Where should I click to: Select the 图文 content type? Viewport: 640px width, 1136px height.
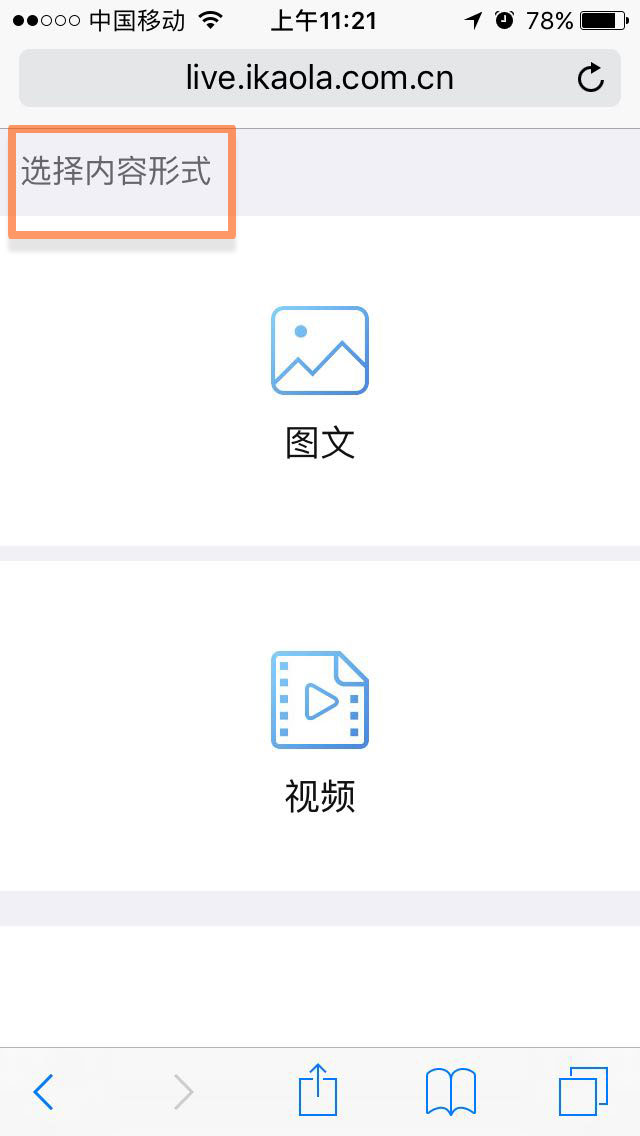pyautogui.click(x=320, y=381)
